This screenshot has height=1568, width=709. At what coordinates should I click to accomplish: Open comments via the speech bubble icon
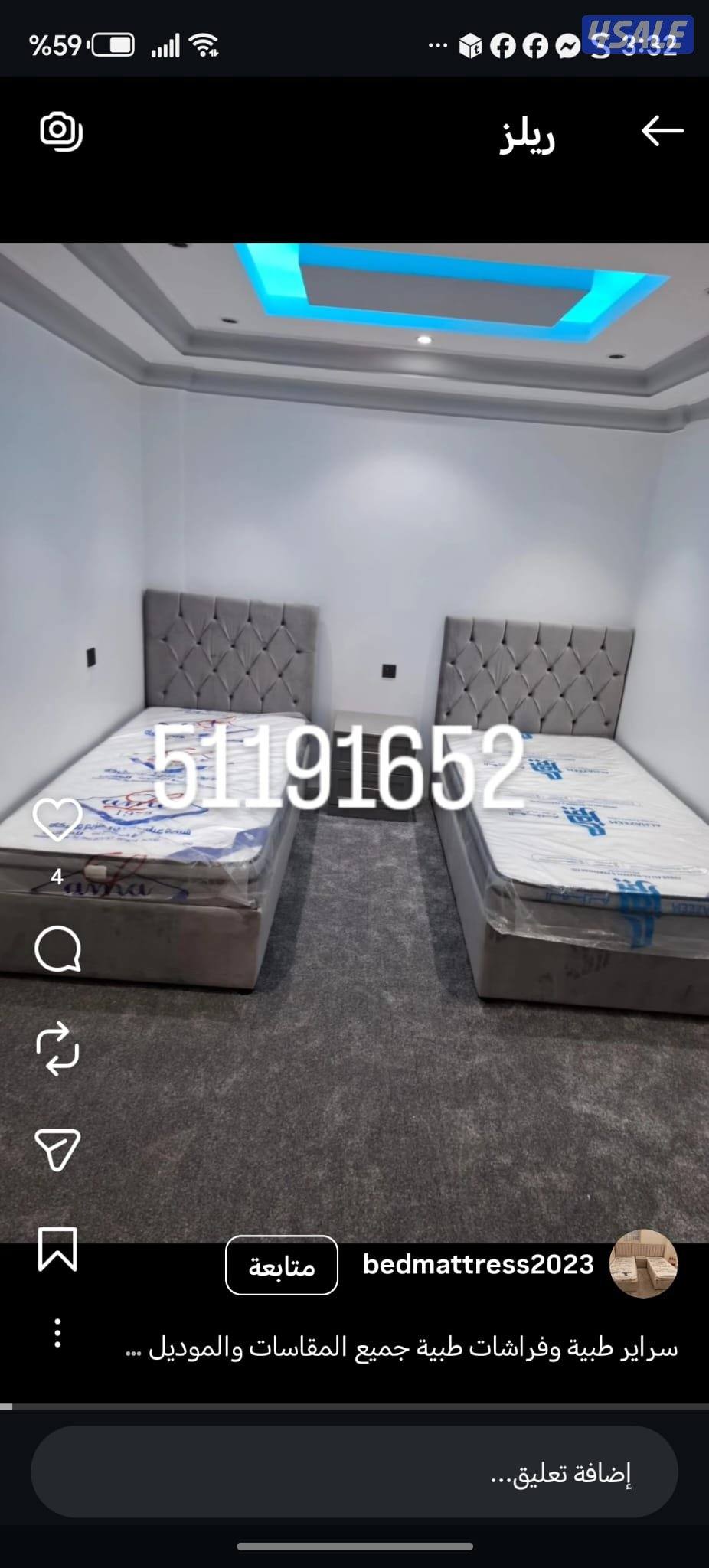pyautogui.click(x=57, y=949)
